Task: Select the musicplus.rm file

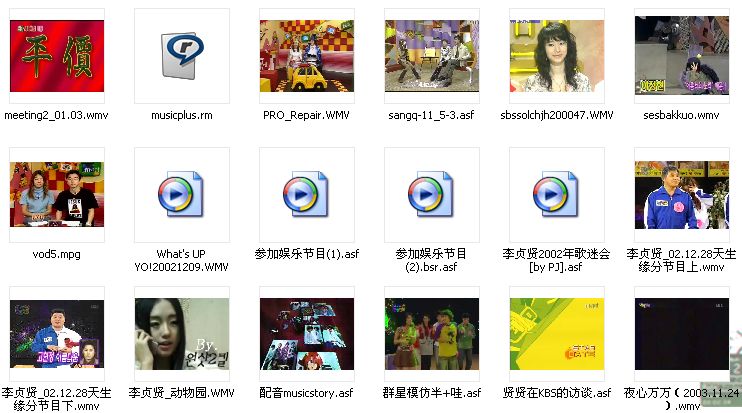Action: (181, 57)
